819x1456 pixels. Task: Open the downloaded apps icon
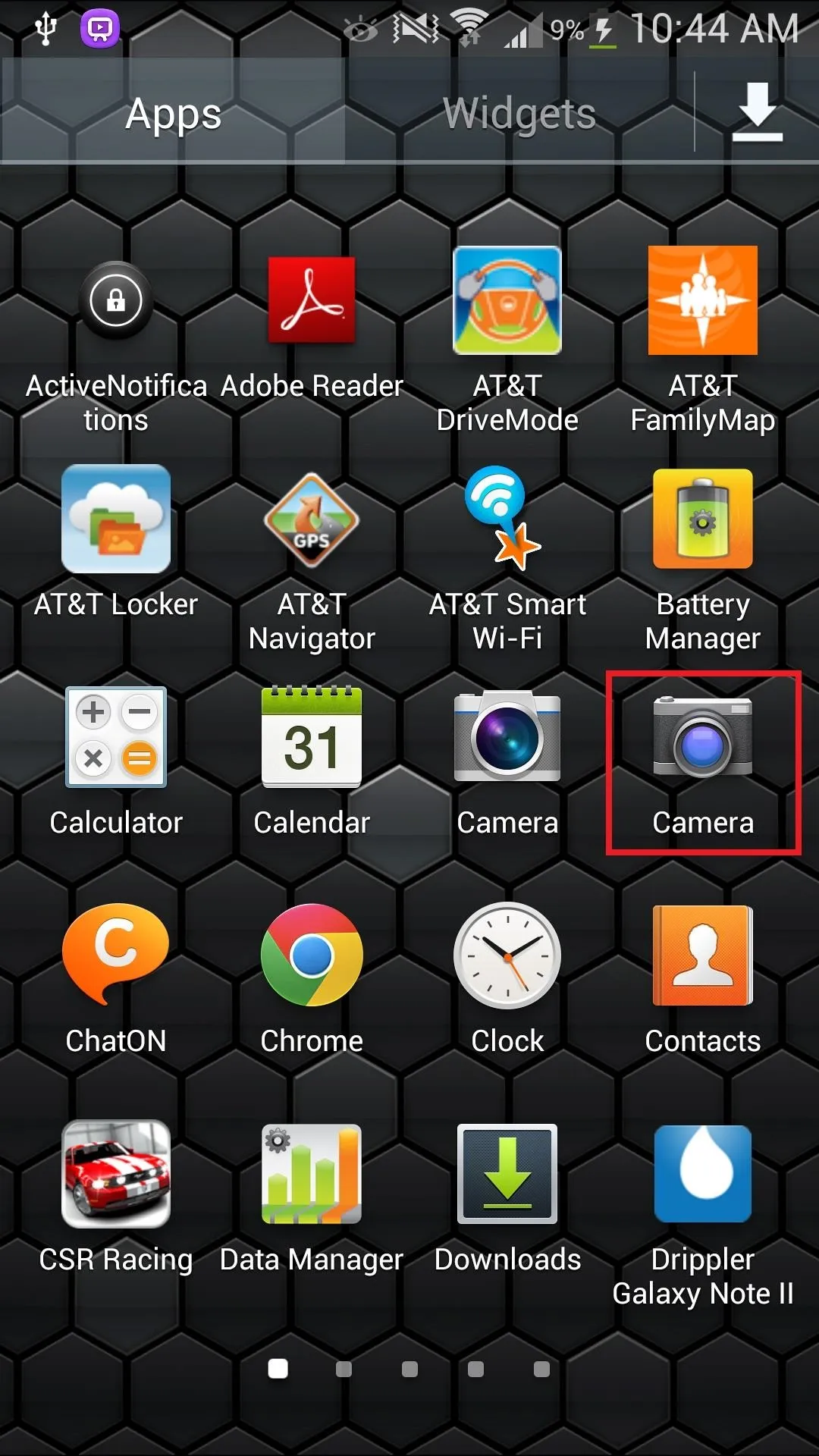point(757,112)
